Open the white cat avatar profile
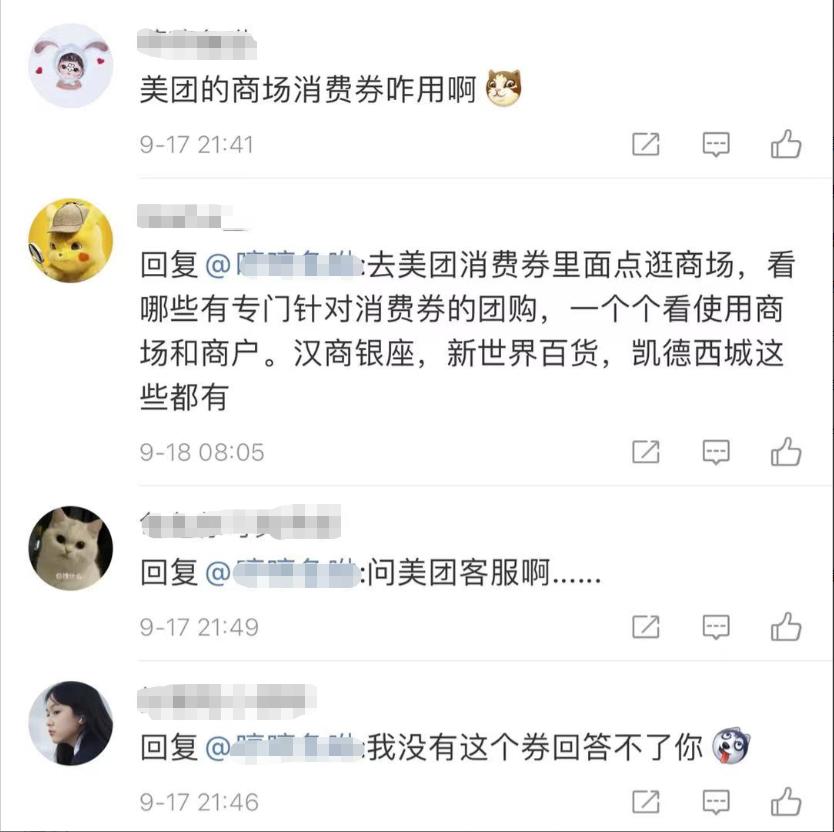The image size is (834, 832). [x=70, y=548]
